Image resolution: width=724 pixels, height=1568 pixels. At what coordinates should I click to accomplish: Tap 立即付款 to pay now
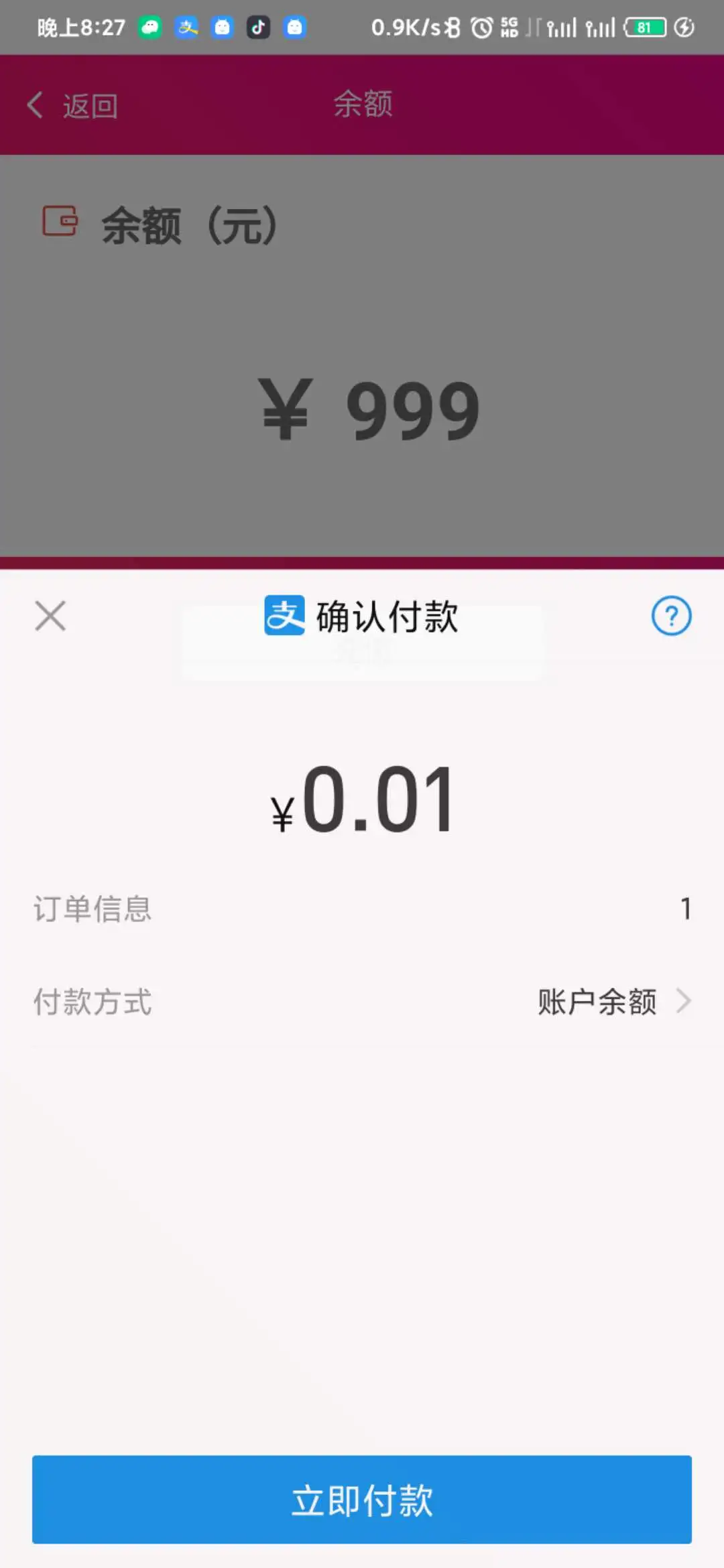click(362, 1500)
